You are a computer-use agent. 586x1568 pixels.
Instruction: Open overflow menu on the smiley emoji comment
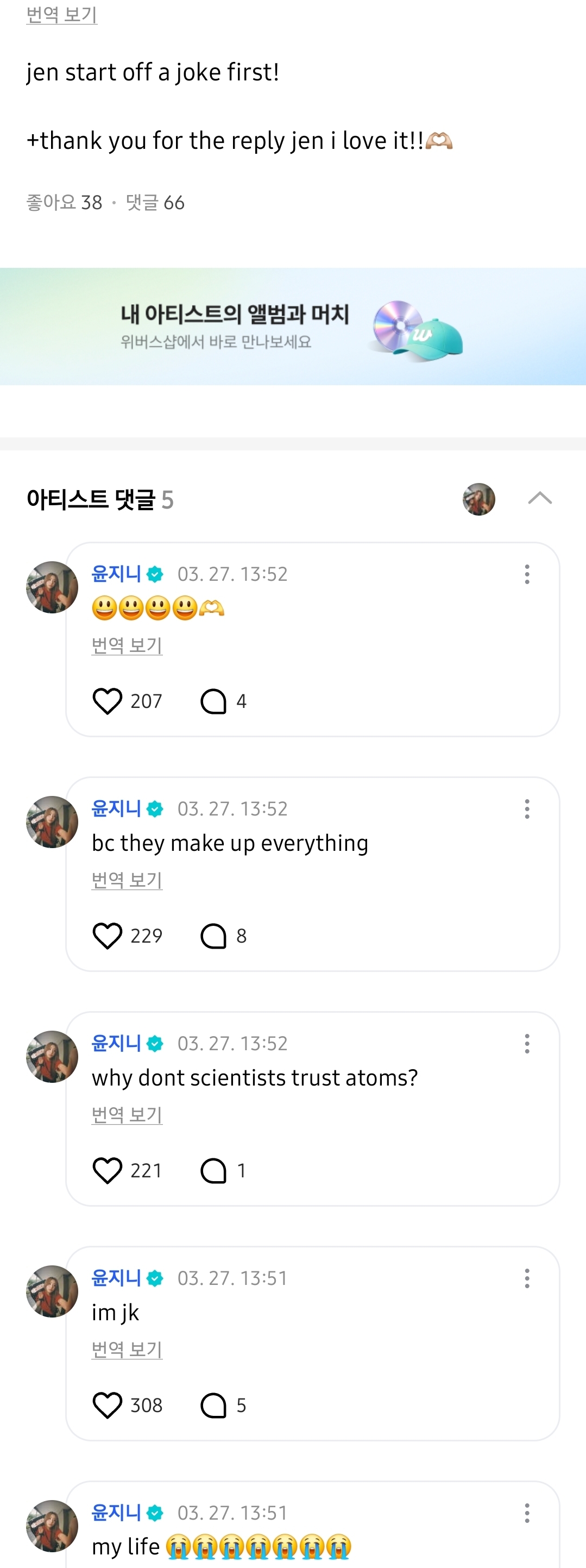tap(527, 574)
